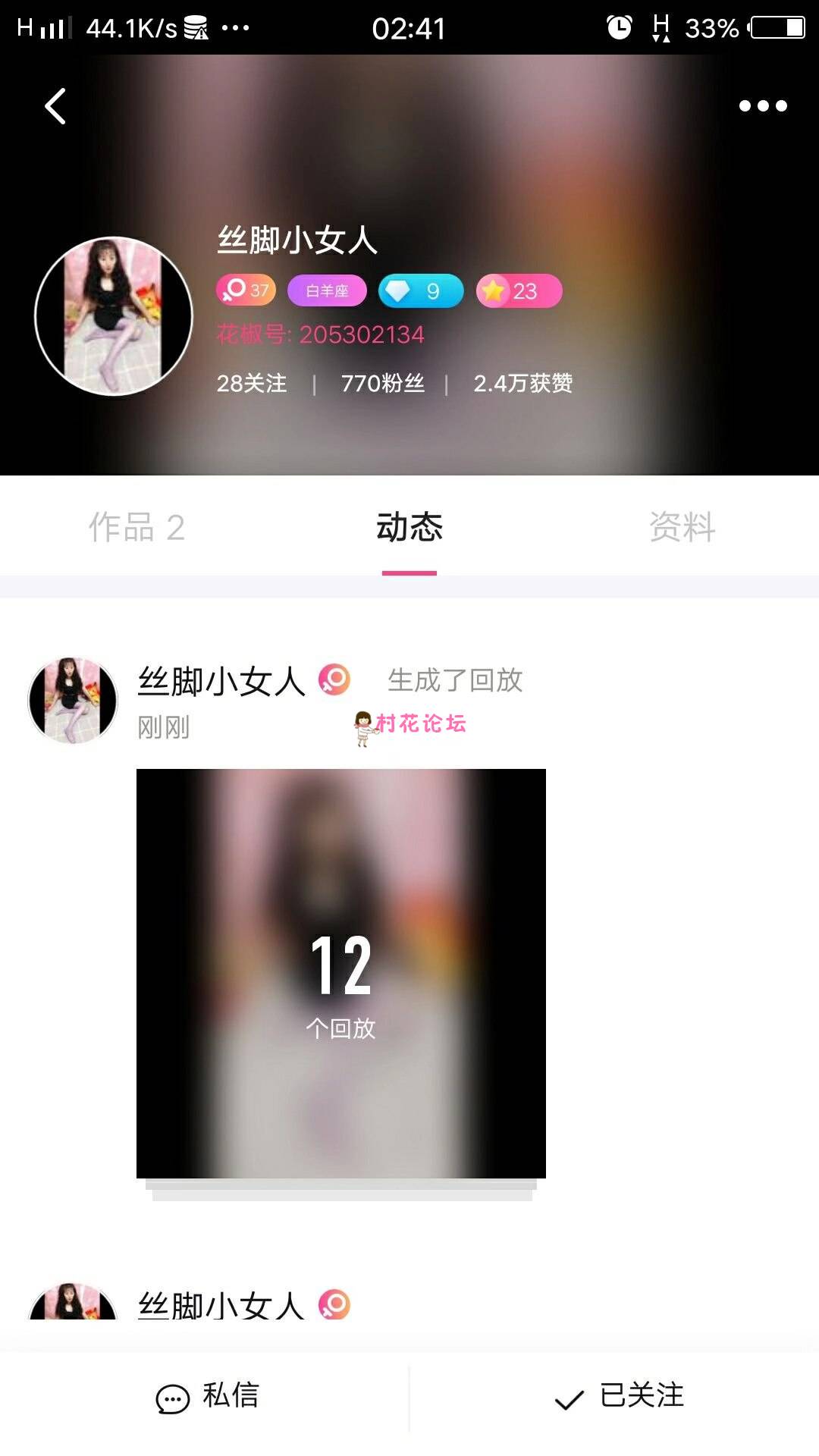The height and width of the screenshot is (1456, 819).
Task: Open the 12个回放 replay thumbnail
Action: tap(341, 973)
